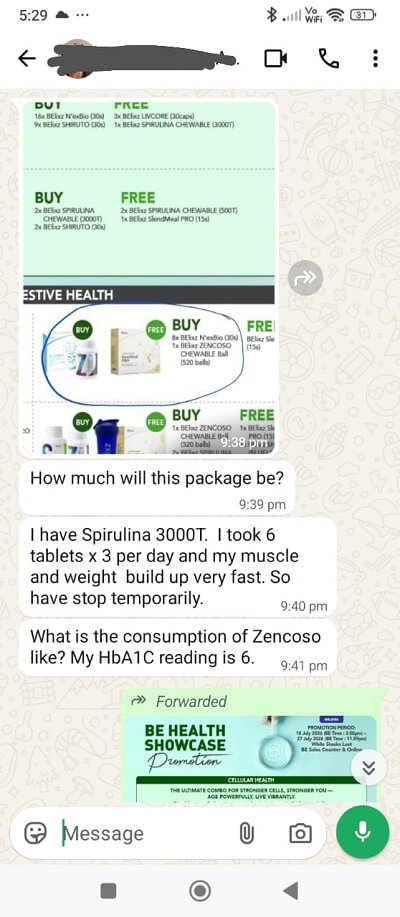Tap the system back button
Viewport: 400px width, 917px height.
pos(291,891)
